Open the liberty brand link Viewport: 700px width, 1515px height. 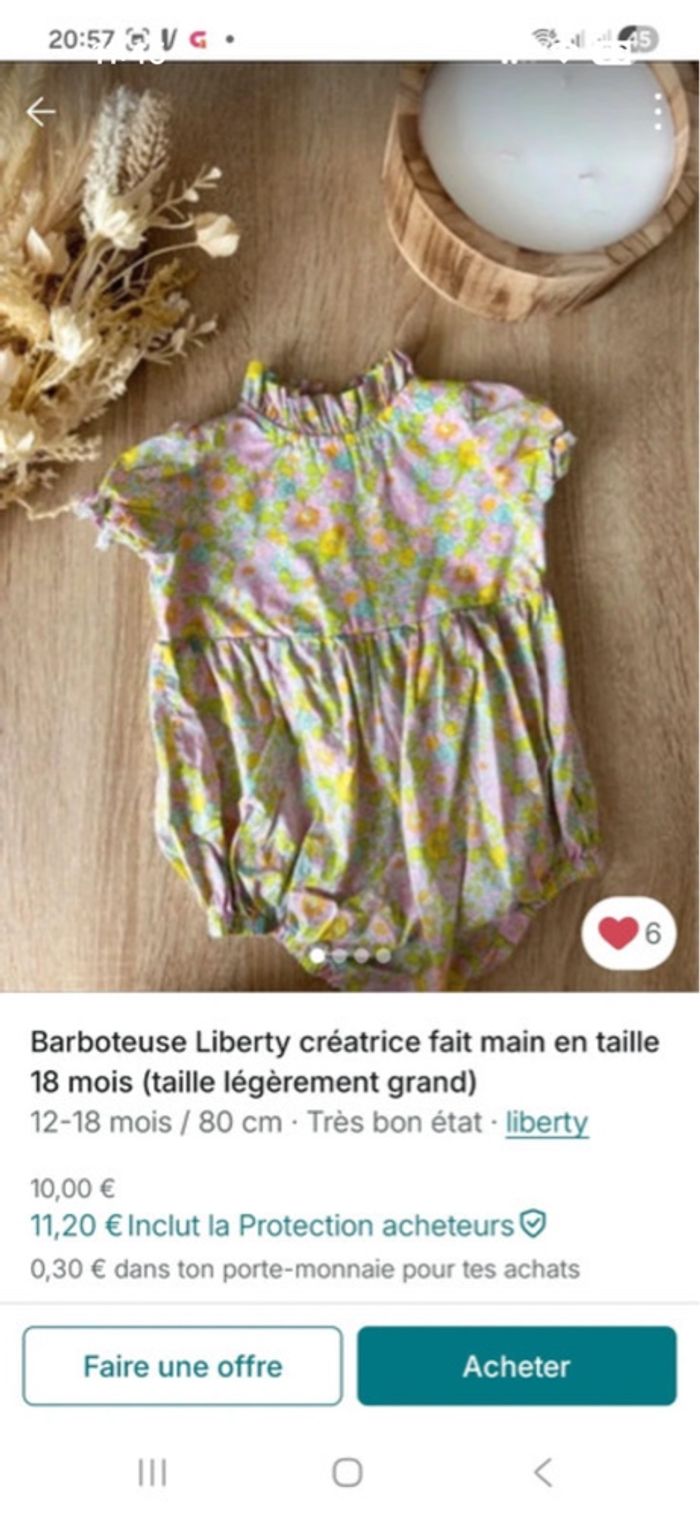(546, 1122)
